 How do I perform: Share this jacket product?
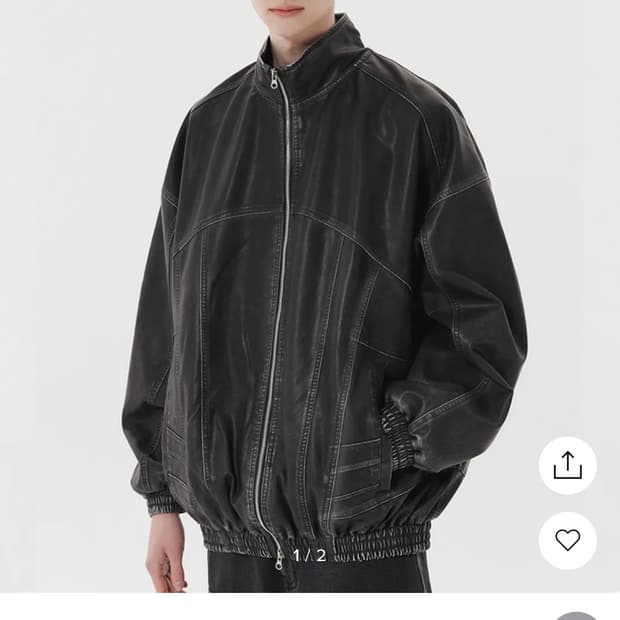point(567,466)
